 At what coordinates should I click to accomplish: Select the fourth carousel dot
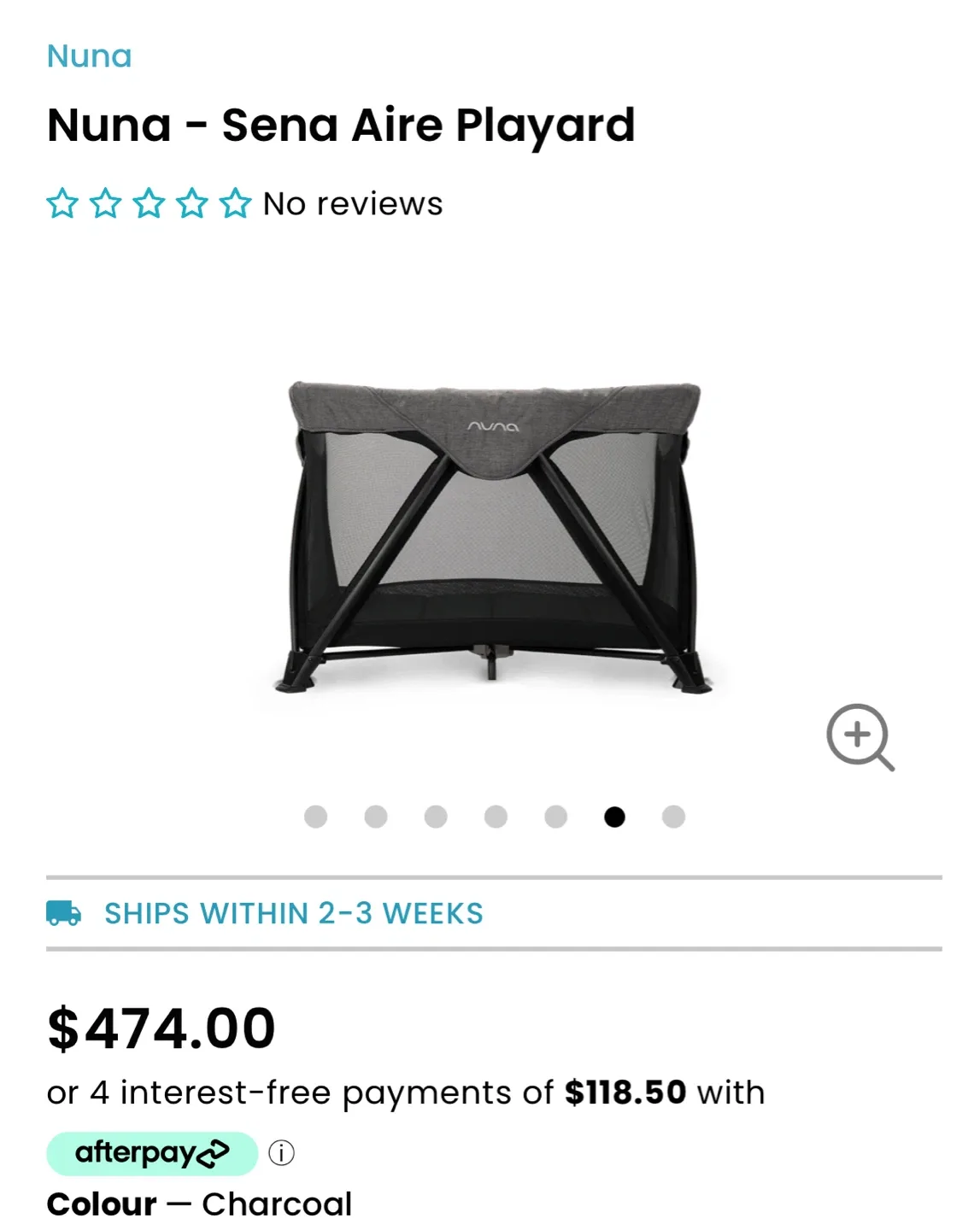(494, 817)
